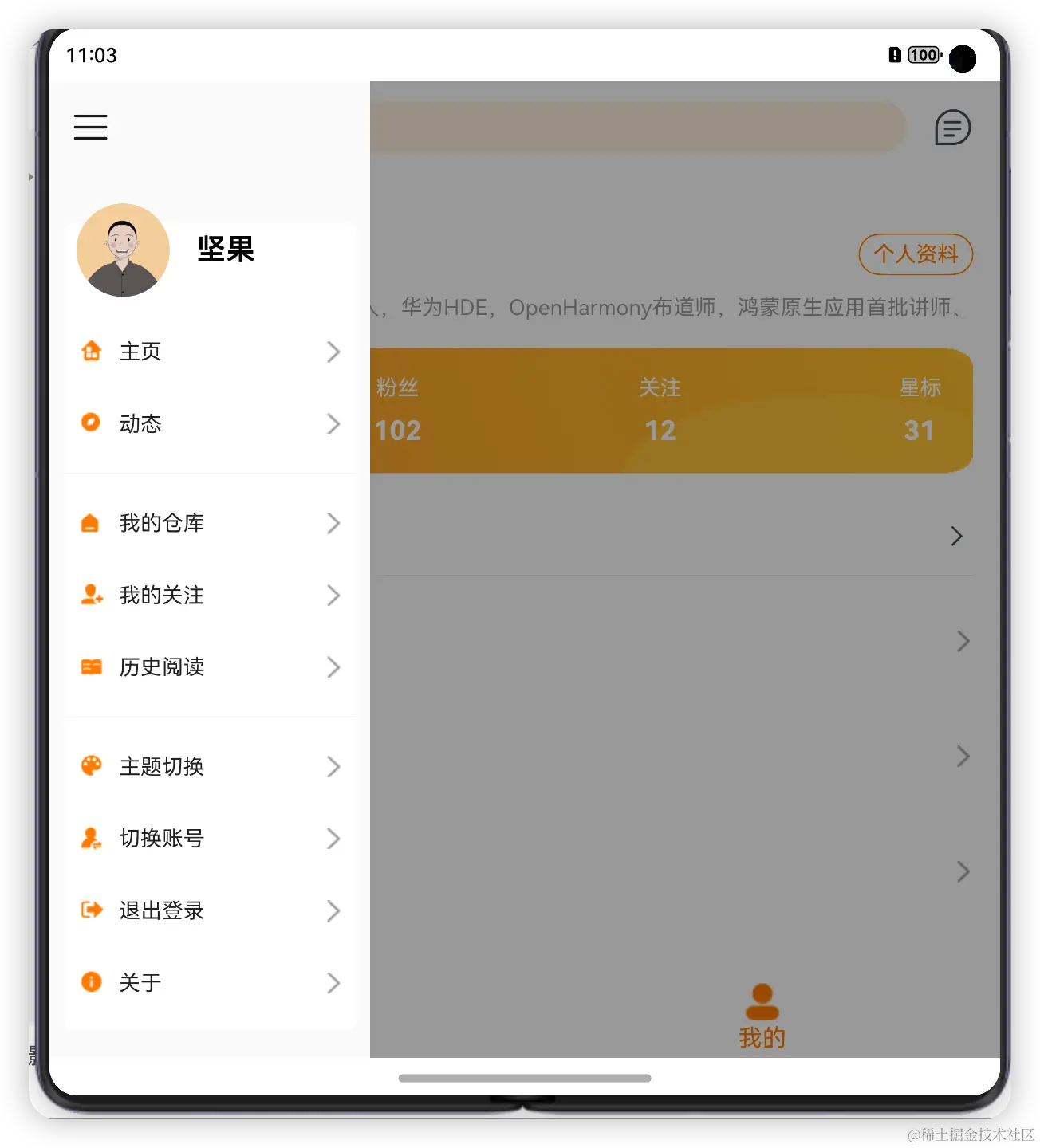Screen dimensions: 1040x1148
Task: Tap the 坚果 profile avatar
Action: pyautogui.click(x=123, y=250)
